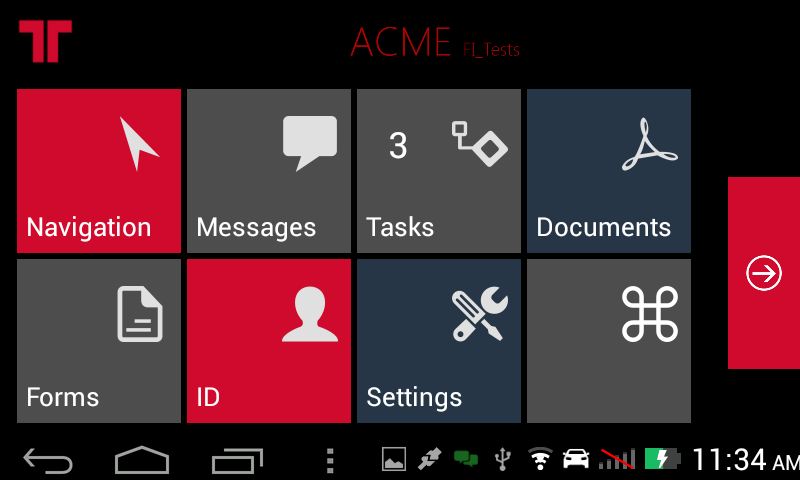Open the Messages tile
Viewport: 800px width, 480px height.
coord(269,171)
